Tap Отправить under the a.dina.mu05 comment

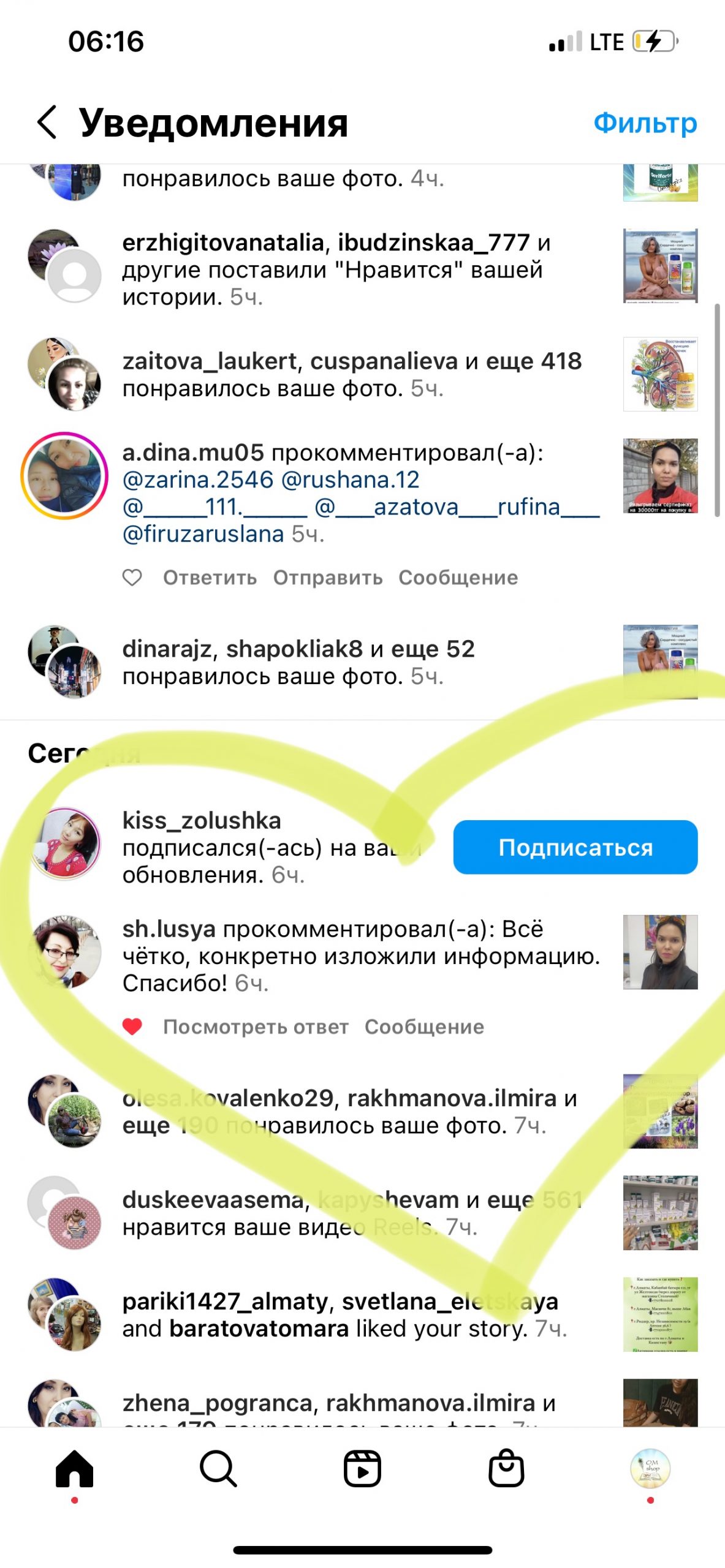click(328, 578)
